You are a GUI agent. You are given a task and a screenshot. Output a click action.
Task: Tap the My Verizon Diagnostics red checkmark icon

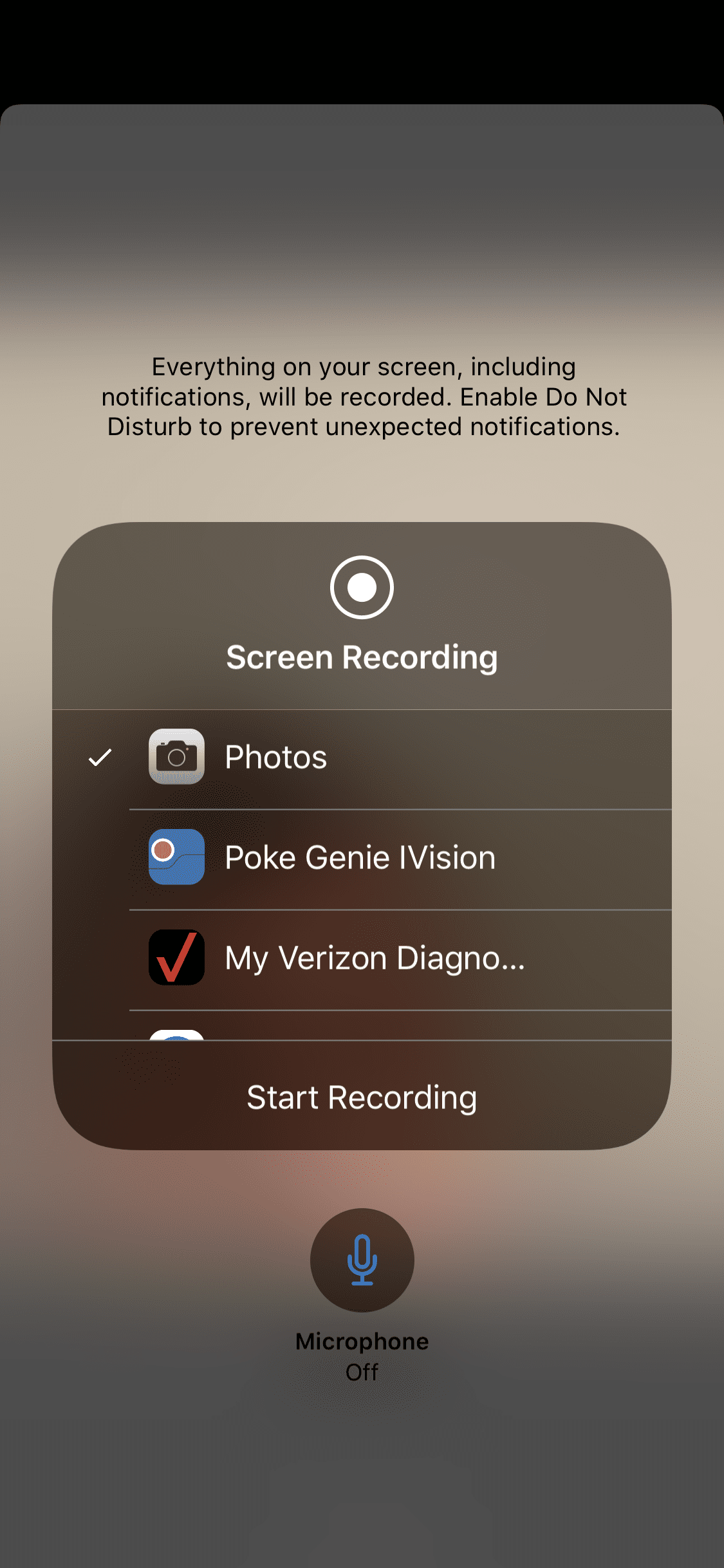176,957
